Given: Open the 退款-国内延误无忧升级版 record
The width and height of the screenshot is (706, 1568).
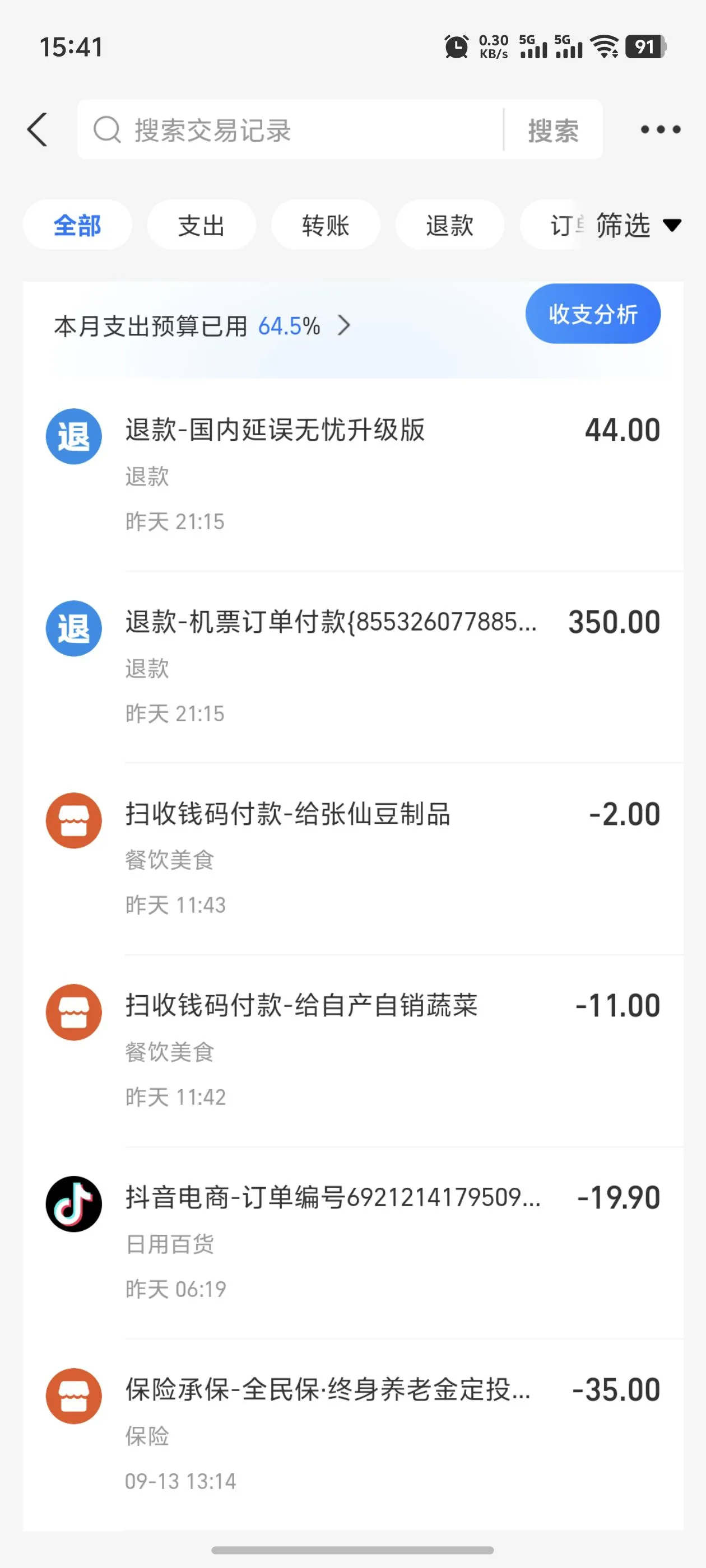Looking at the screenshot, I should click(354, 475).
